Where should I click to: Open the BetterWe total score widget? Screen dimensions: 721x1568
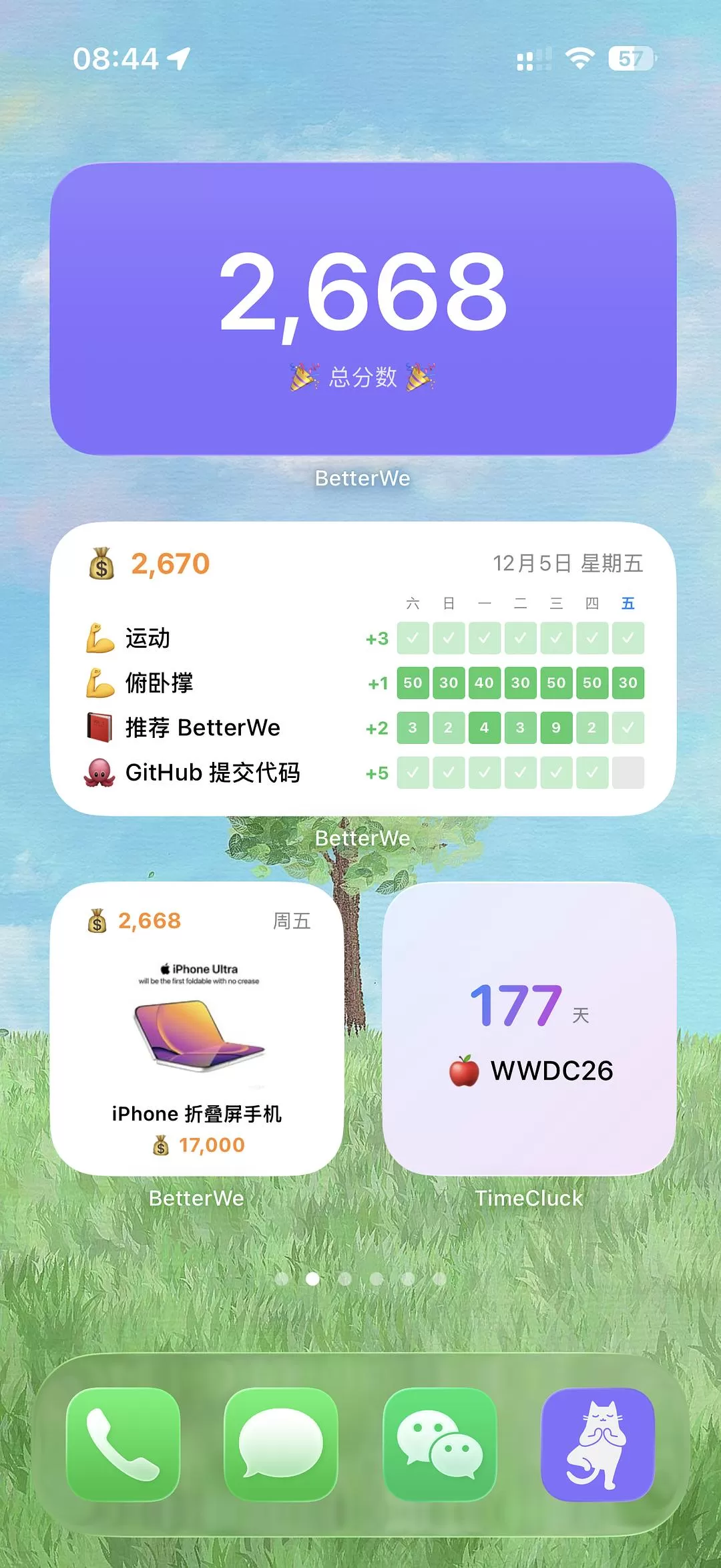click(363, 309)
